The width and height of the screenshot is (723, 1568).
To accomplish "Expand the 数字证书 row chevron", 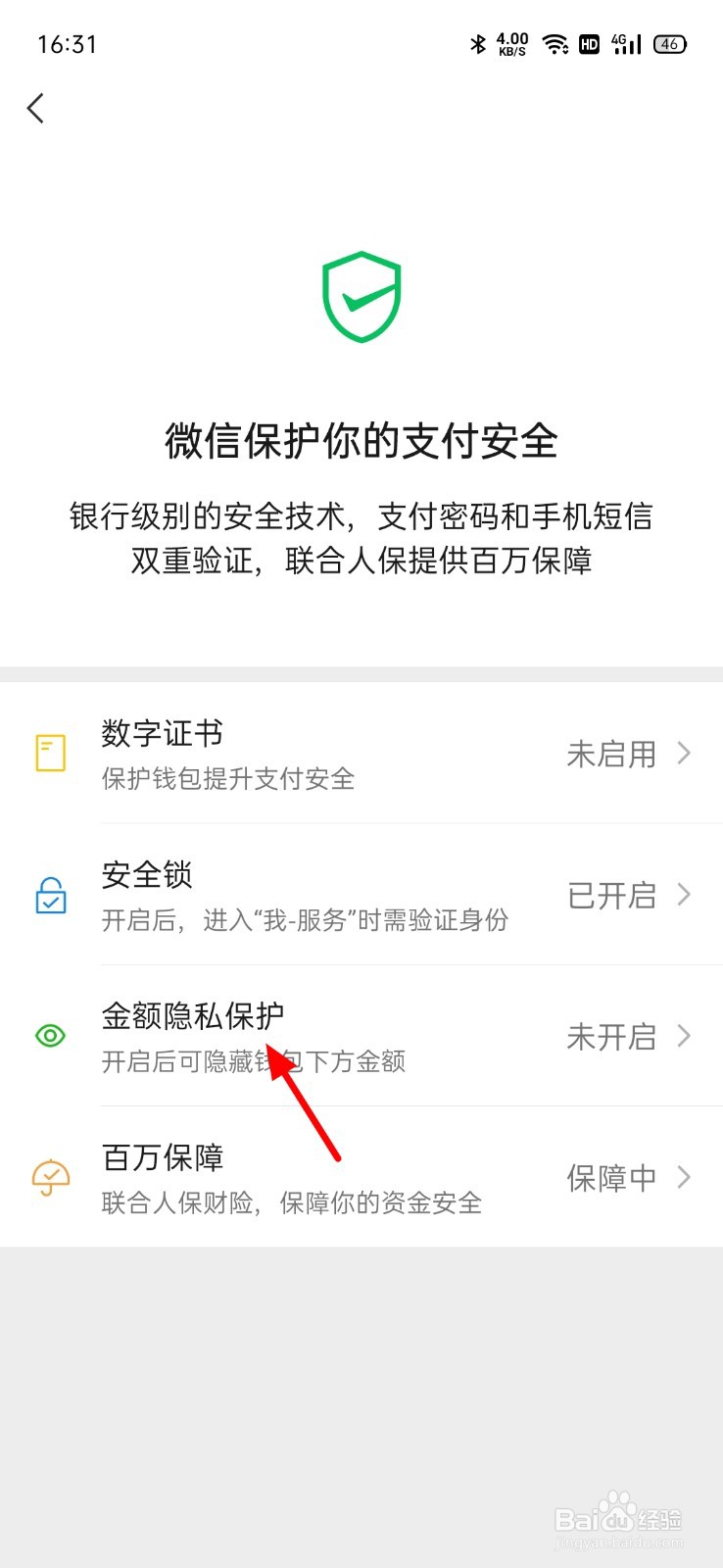I will point(683,754).
